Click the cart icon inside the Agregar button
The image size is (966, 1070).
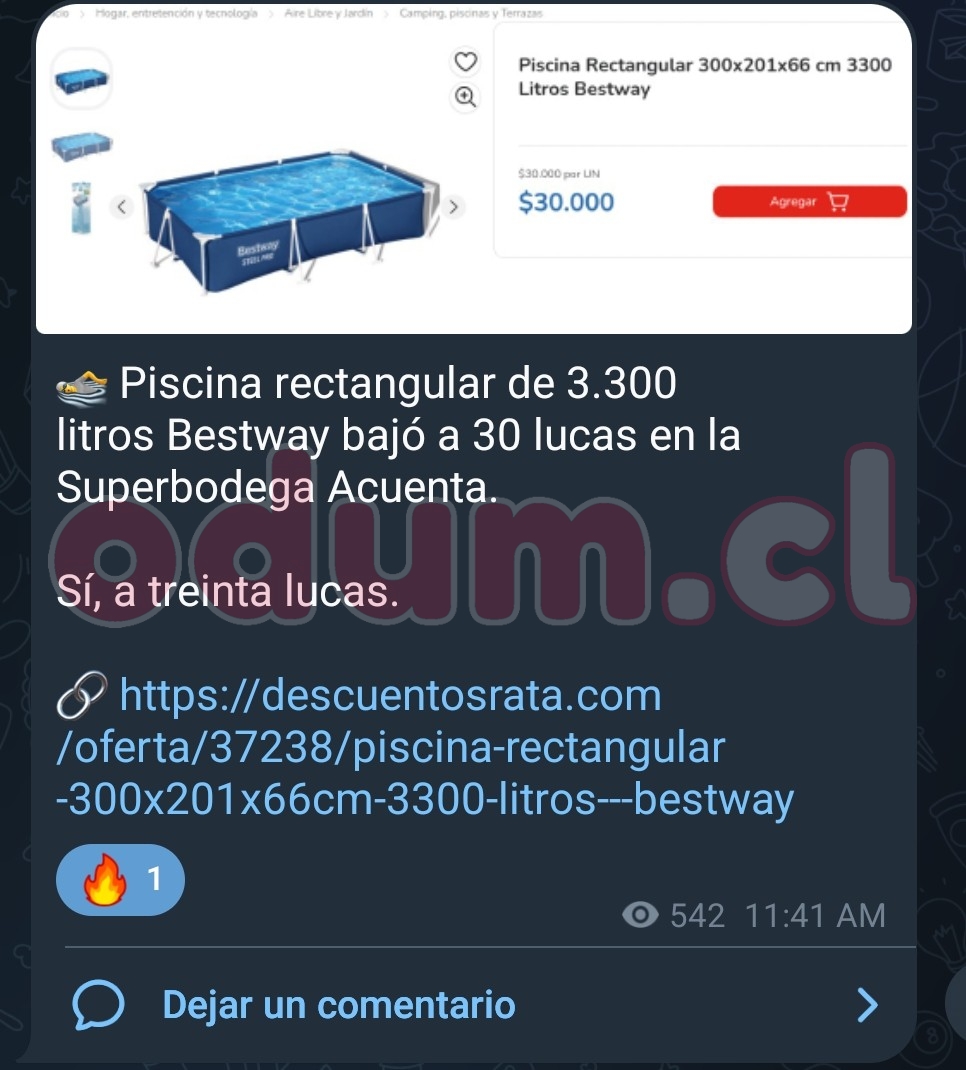tap(838, 201)
